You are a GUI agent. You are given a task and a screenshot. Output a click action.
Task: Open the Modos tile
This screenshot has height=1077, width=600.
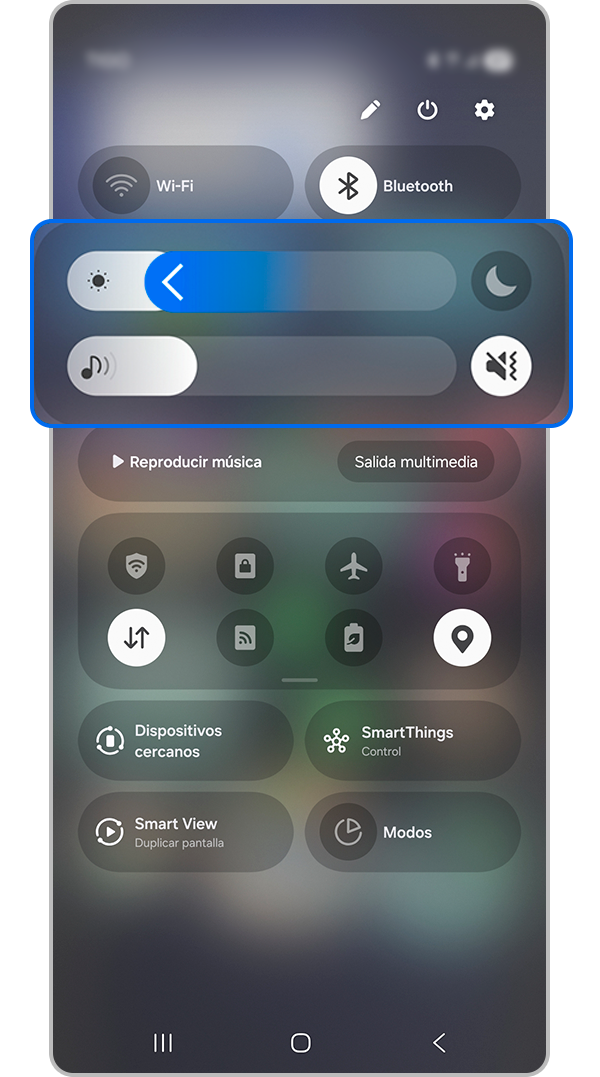412,832
